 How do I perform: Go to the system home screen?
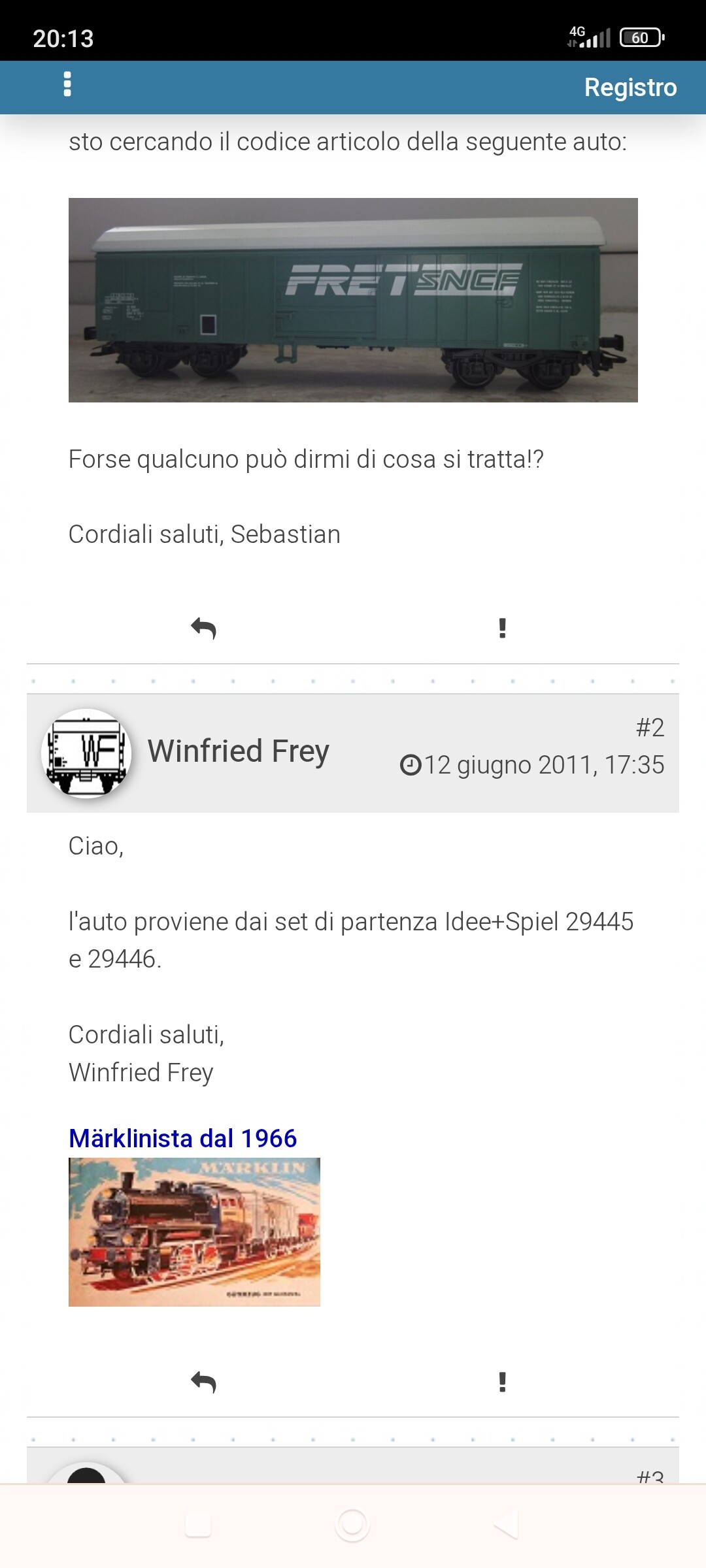[352, 1525]
